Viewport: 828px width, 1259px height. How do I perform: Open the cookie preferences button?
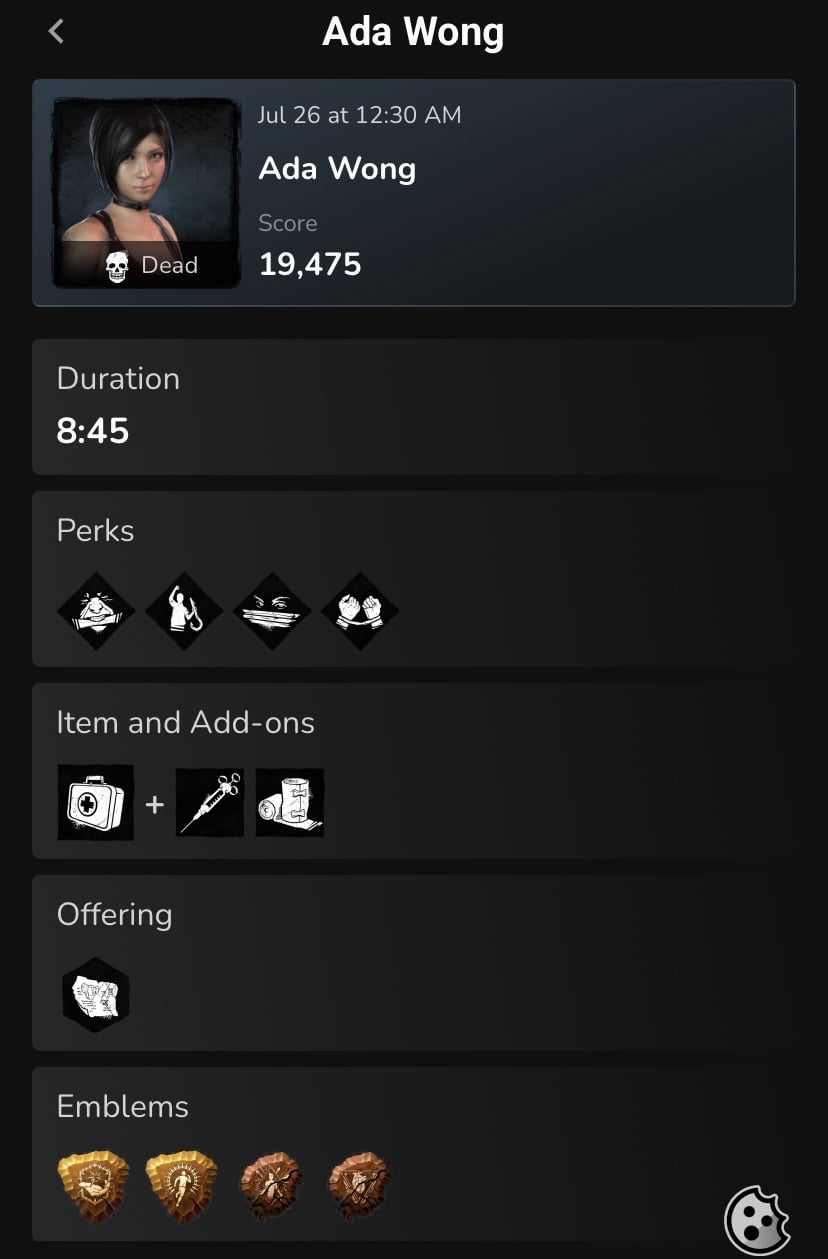click(756, 1221)
